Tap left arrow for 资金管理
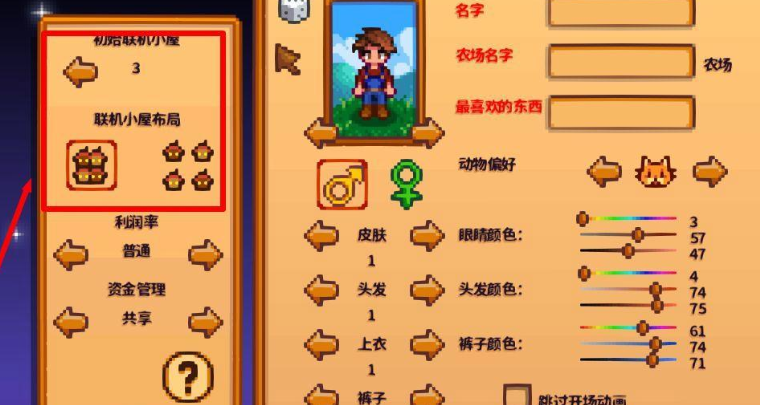 71,322
